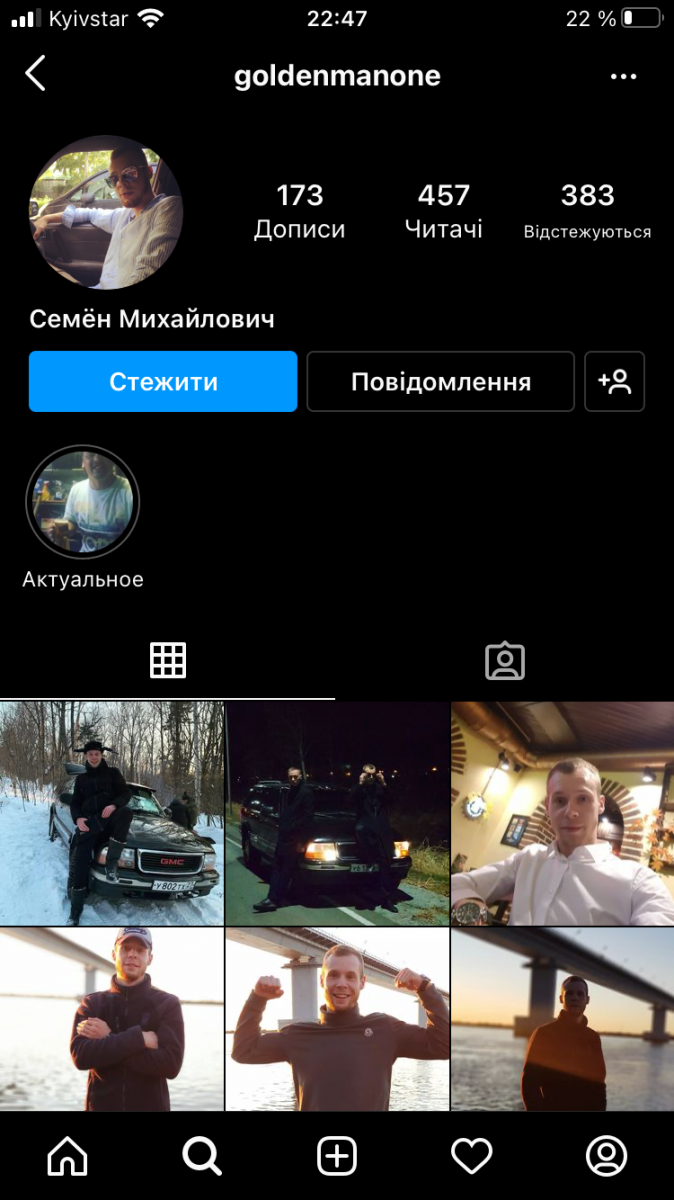Open the white shirt restaurant selfie post
674x1200 pixels.
tap(562, 813)
